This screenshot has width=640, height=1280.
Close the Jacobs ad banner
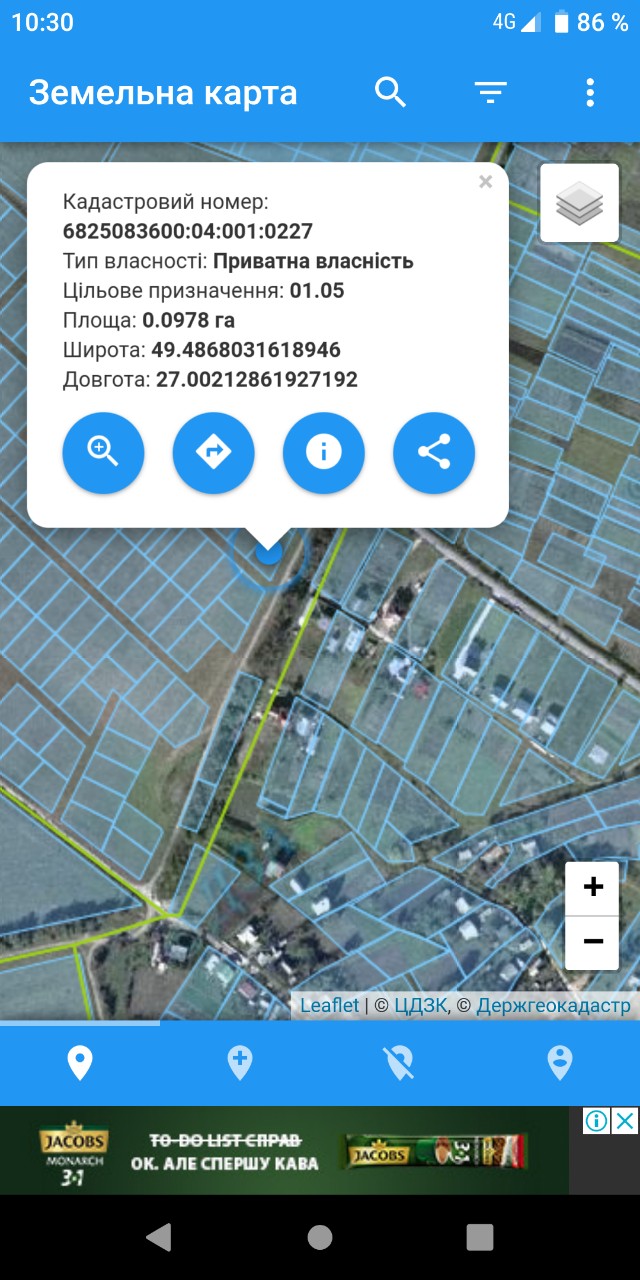pyautogui.click(x=624, y=1121)
